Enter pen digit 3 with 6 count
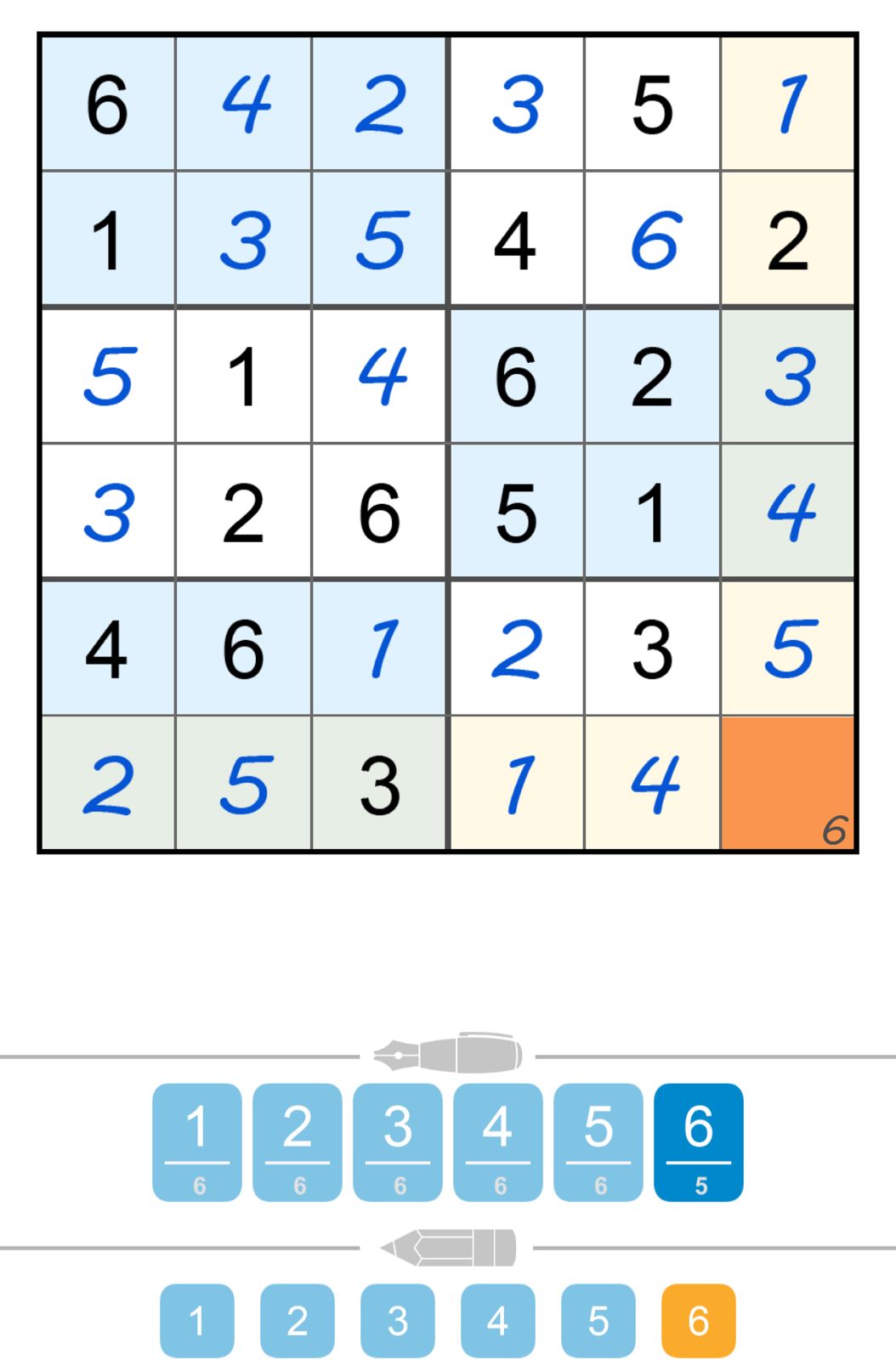The height and width of the screenshot is (1360, 896). click(398, 1142)
